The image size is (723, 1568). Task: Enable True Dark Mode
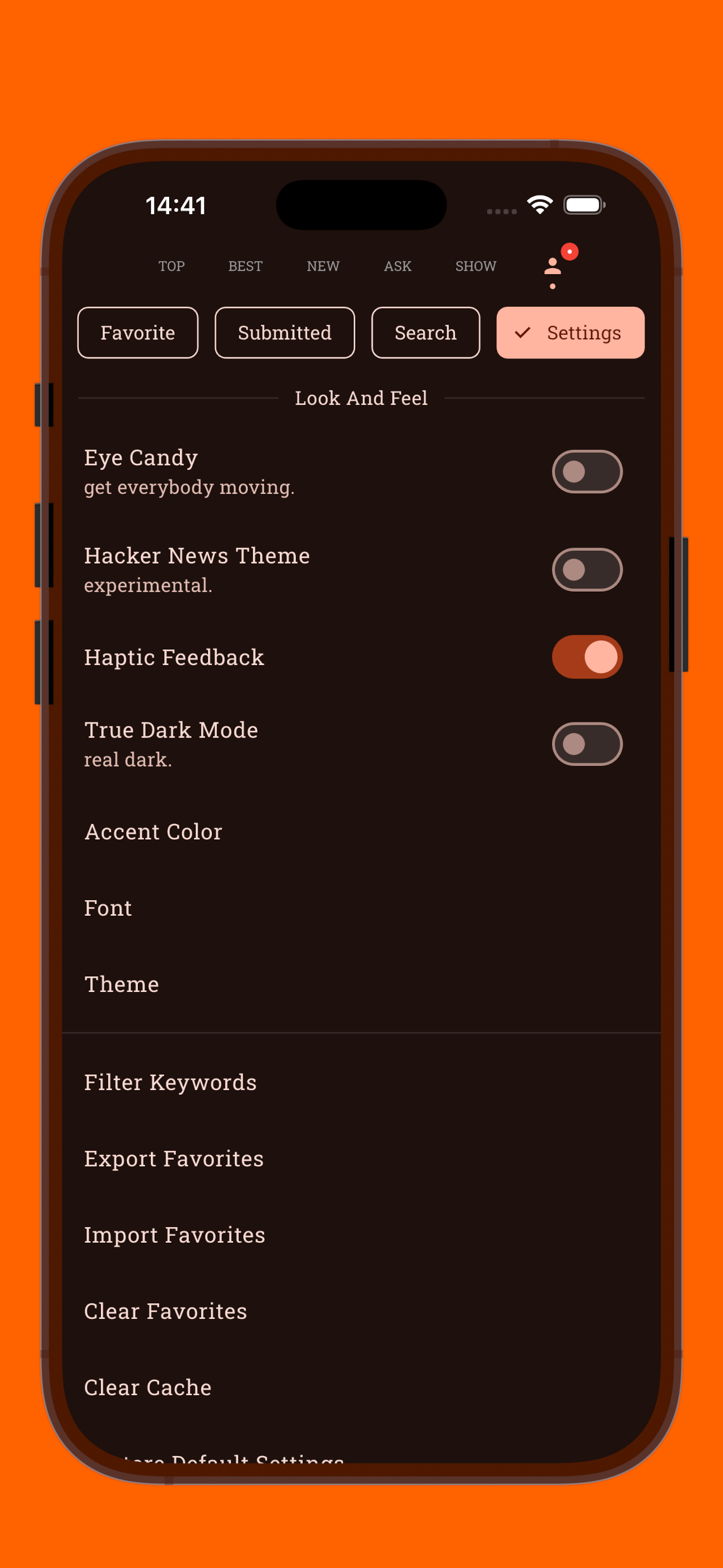(587, 744)
